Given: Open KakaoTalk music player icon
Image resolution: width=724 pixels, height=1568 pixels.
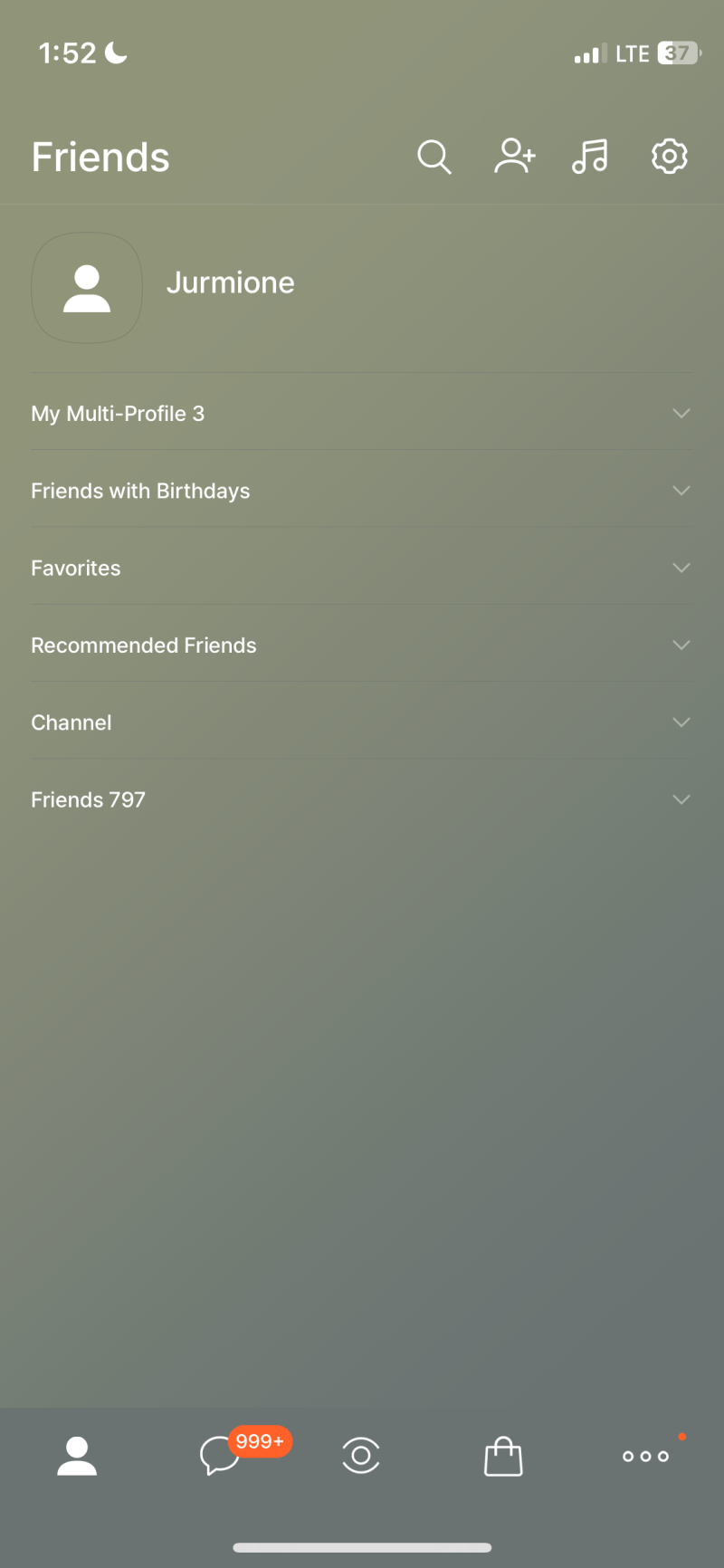Looking at the screenshot, I should (590, 157).
